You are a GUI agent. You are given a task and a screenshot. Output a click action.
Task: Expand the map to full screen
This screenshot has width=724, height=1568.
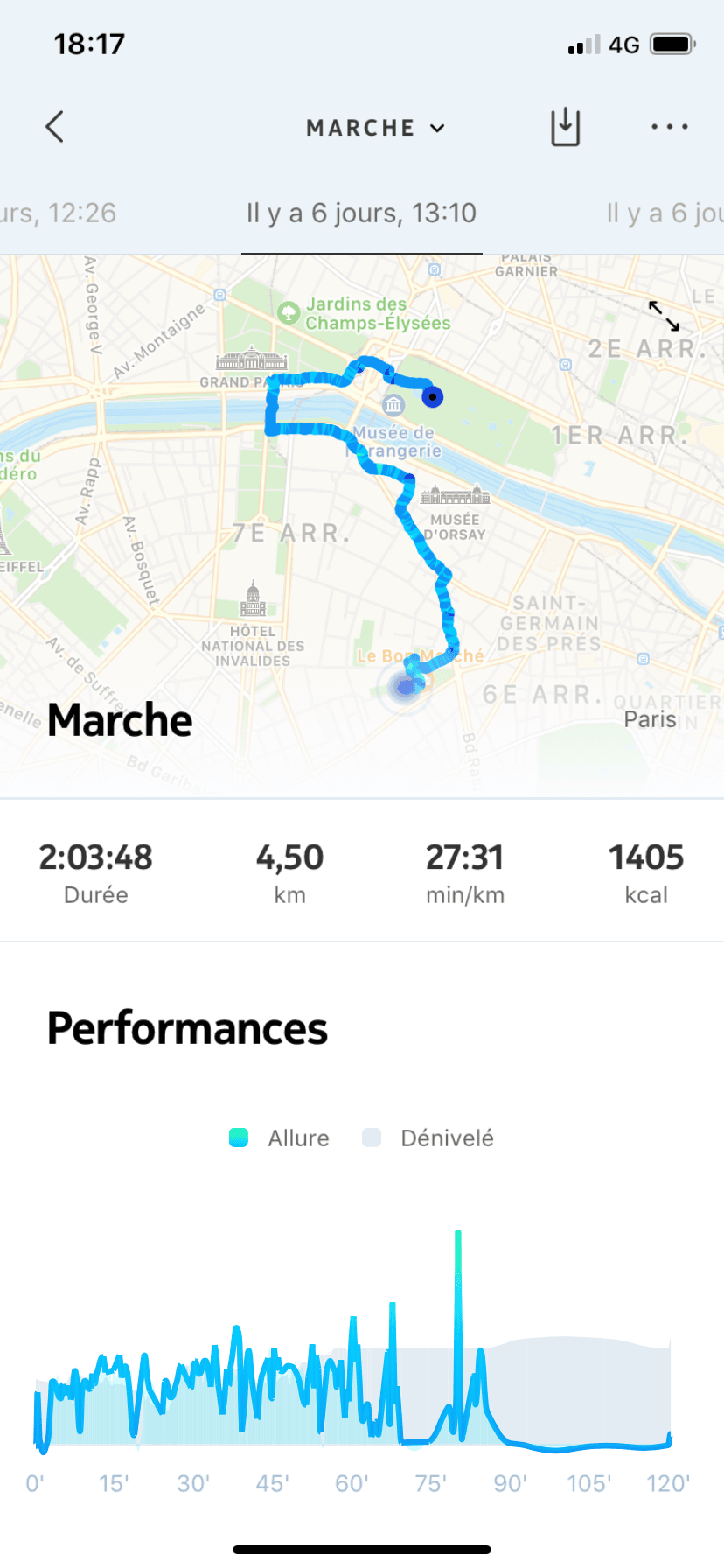(x=664, y=316)
